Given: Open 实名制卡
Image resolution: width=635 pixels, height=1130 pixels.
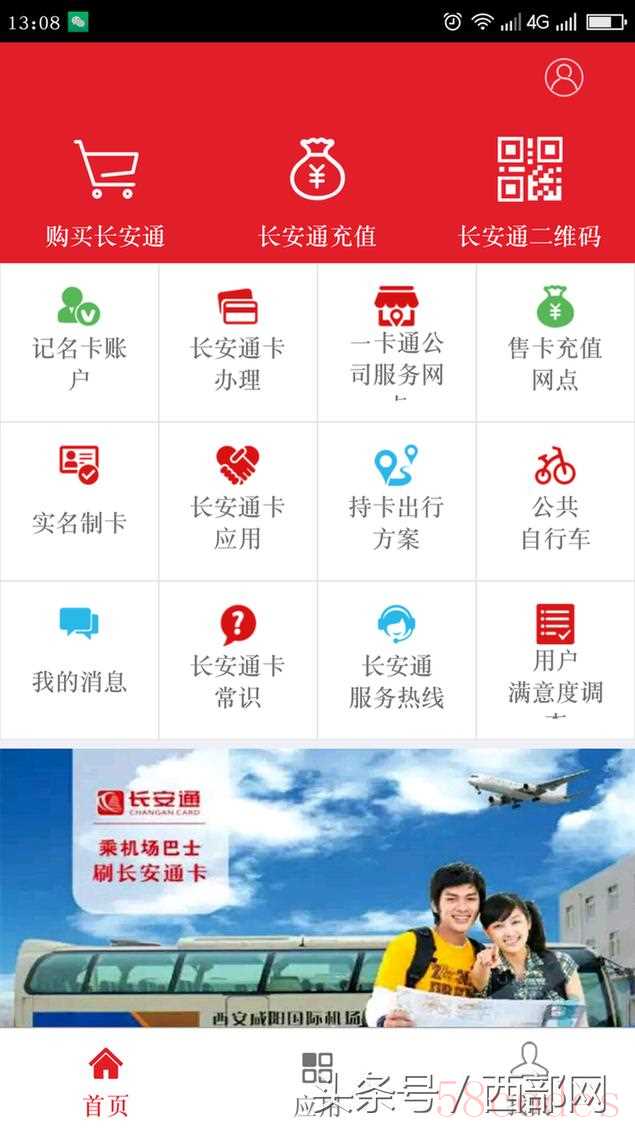Looking at the screenshot, I should tap(79, 500).
